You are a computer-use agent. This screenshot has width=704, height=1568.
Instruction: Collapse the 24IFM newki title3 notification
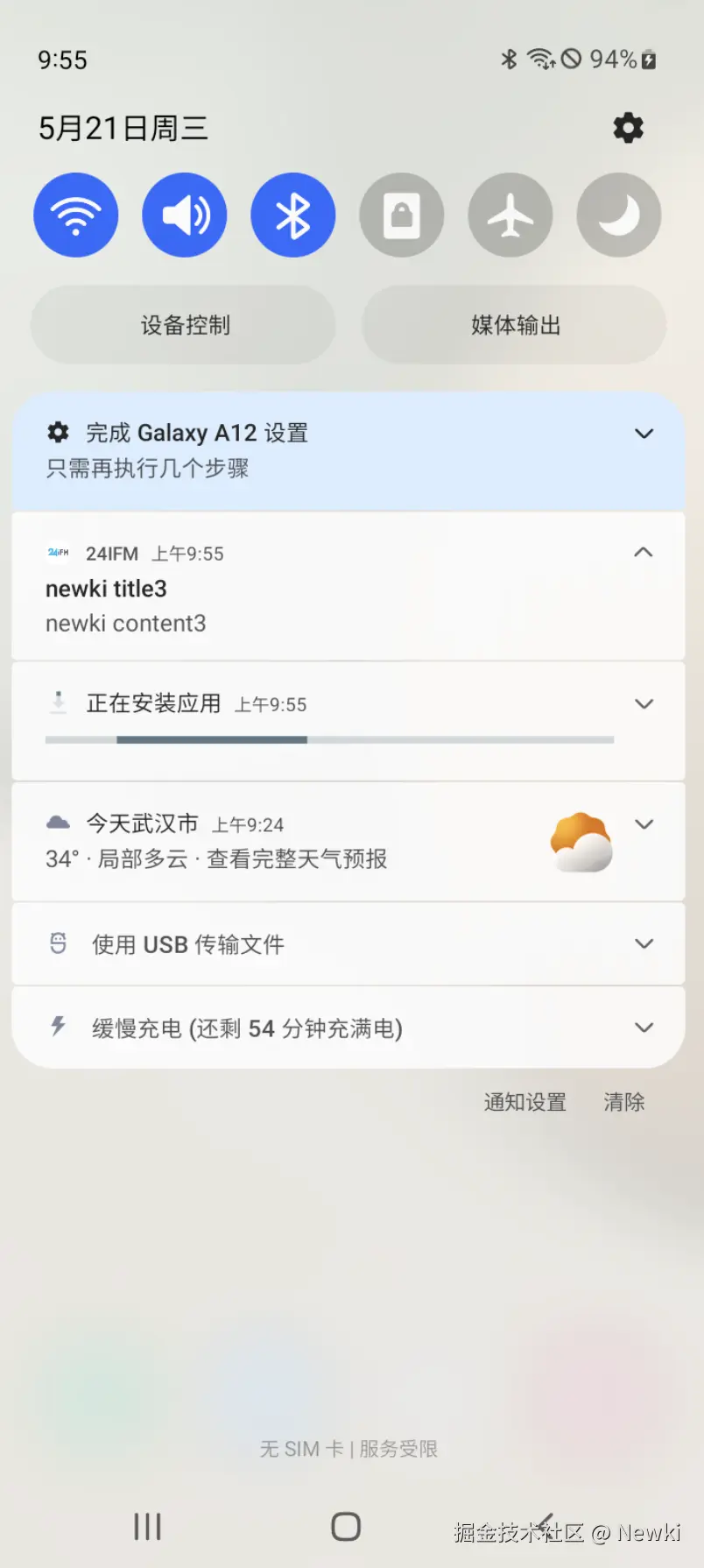click(x=644, y=552)
